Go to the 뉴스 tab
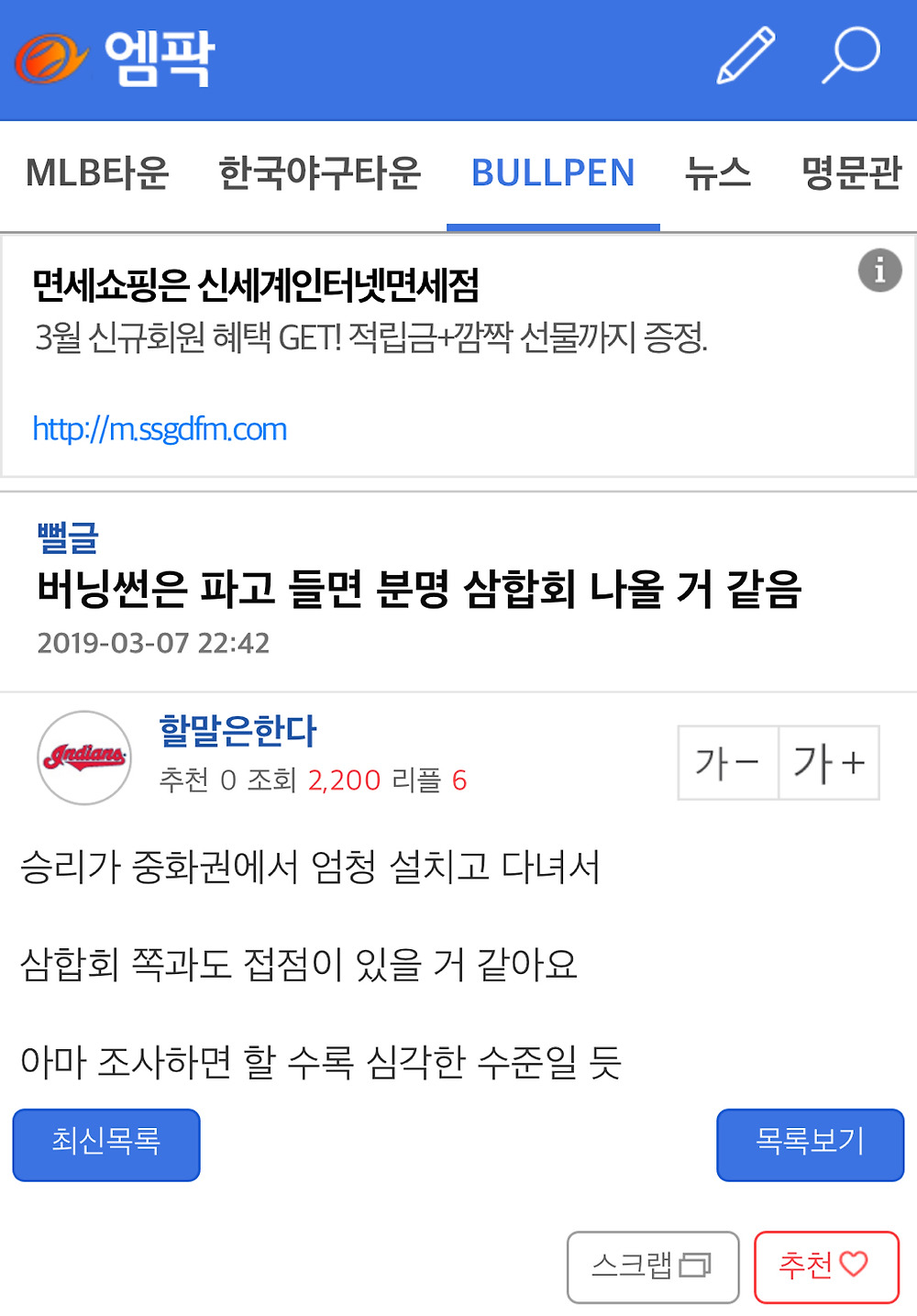Image resolution: width=917 pixels, height=1316 pixels. (x=718, y=172)
